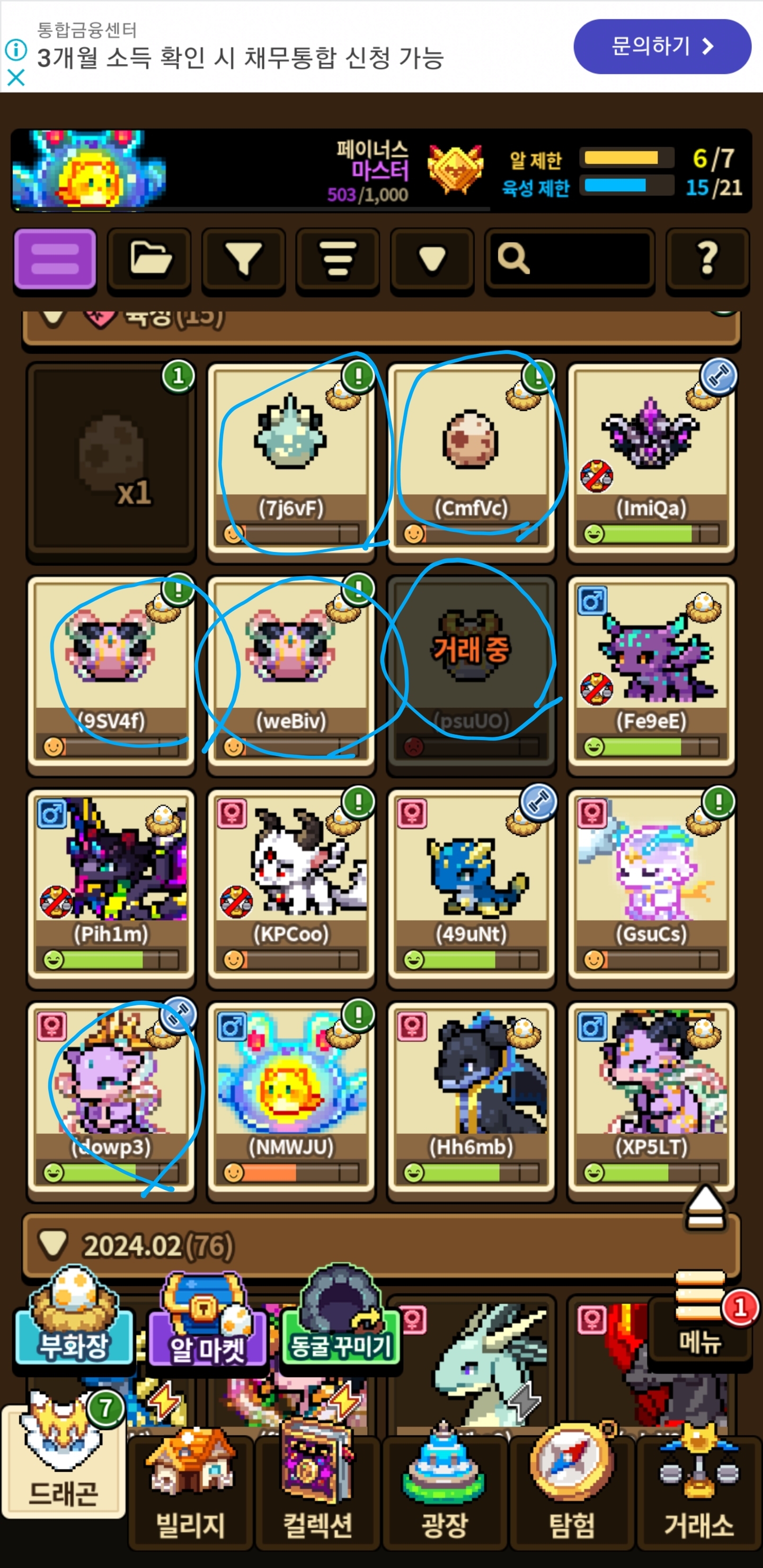This screenshot has width=763, height=1568.
Task: Tap the purple list view toggle
Action: tap(56, 260)
